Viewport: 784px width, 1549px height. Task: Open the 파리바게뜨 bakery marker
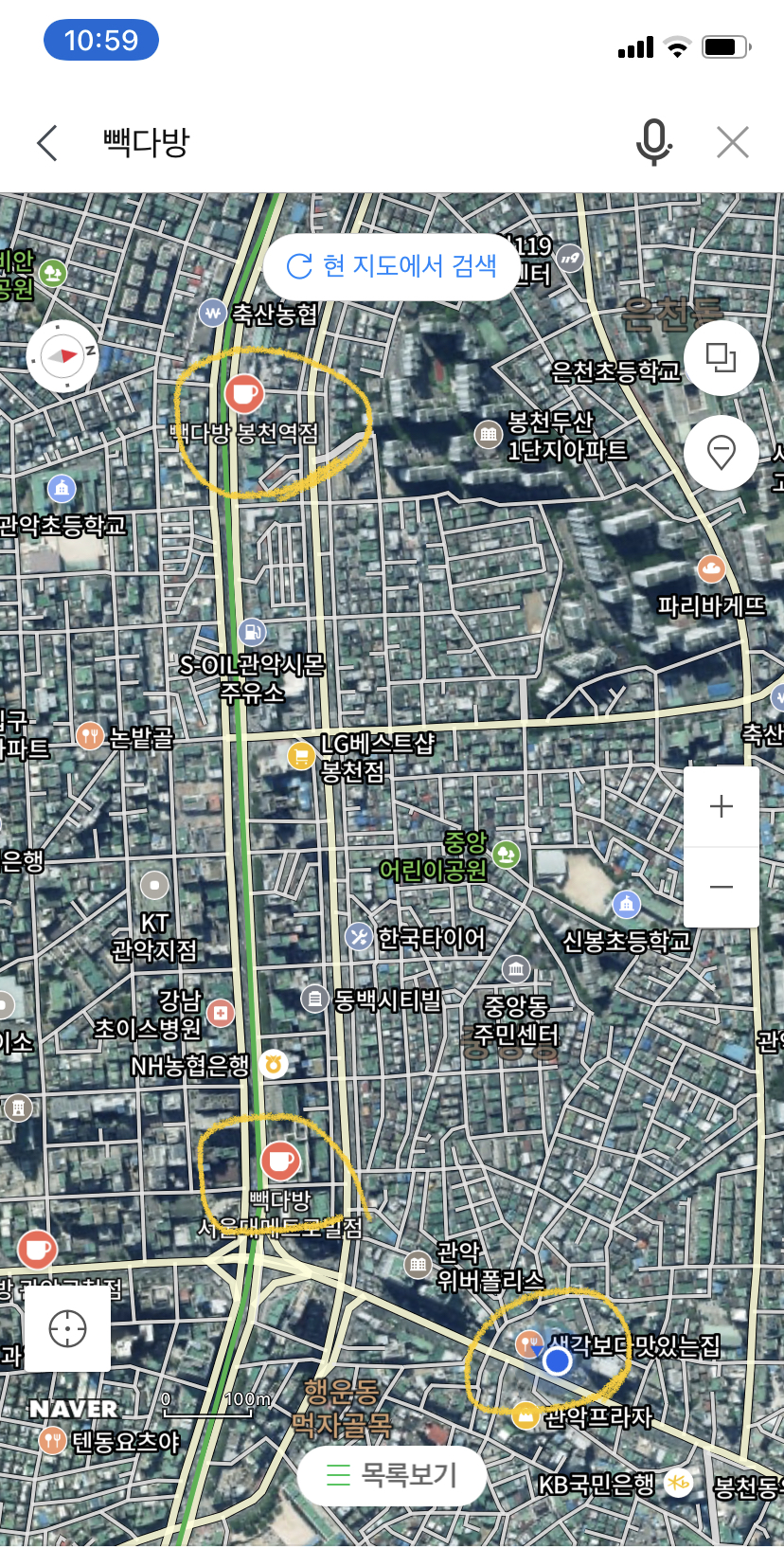point(711,568)
